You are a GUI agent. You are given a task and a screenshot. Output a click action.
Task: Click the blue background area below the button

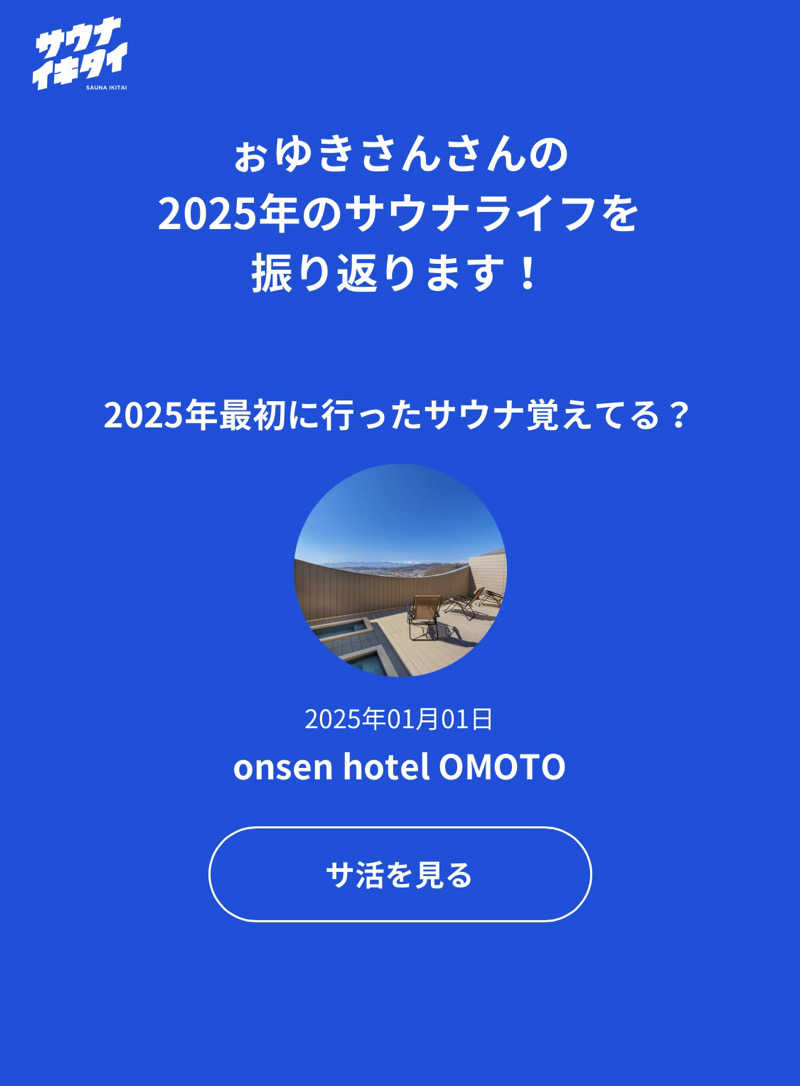tap(400, 1000)
